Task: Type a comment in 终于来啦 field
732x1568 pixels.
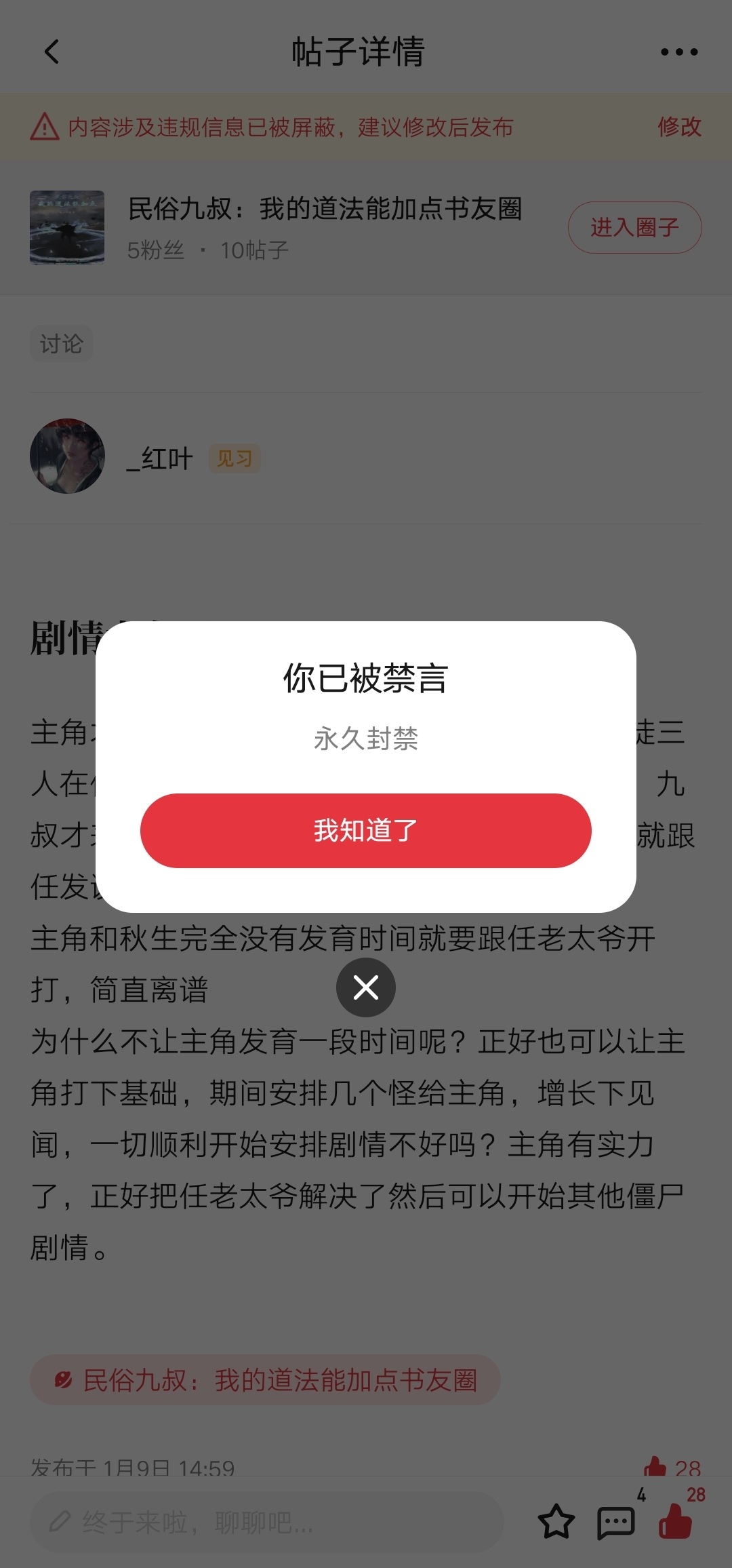Action: 264,1522
